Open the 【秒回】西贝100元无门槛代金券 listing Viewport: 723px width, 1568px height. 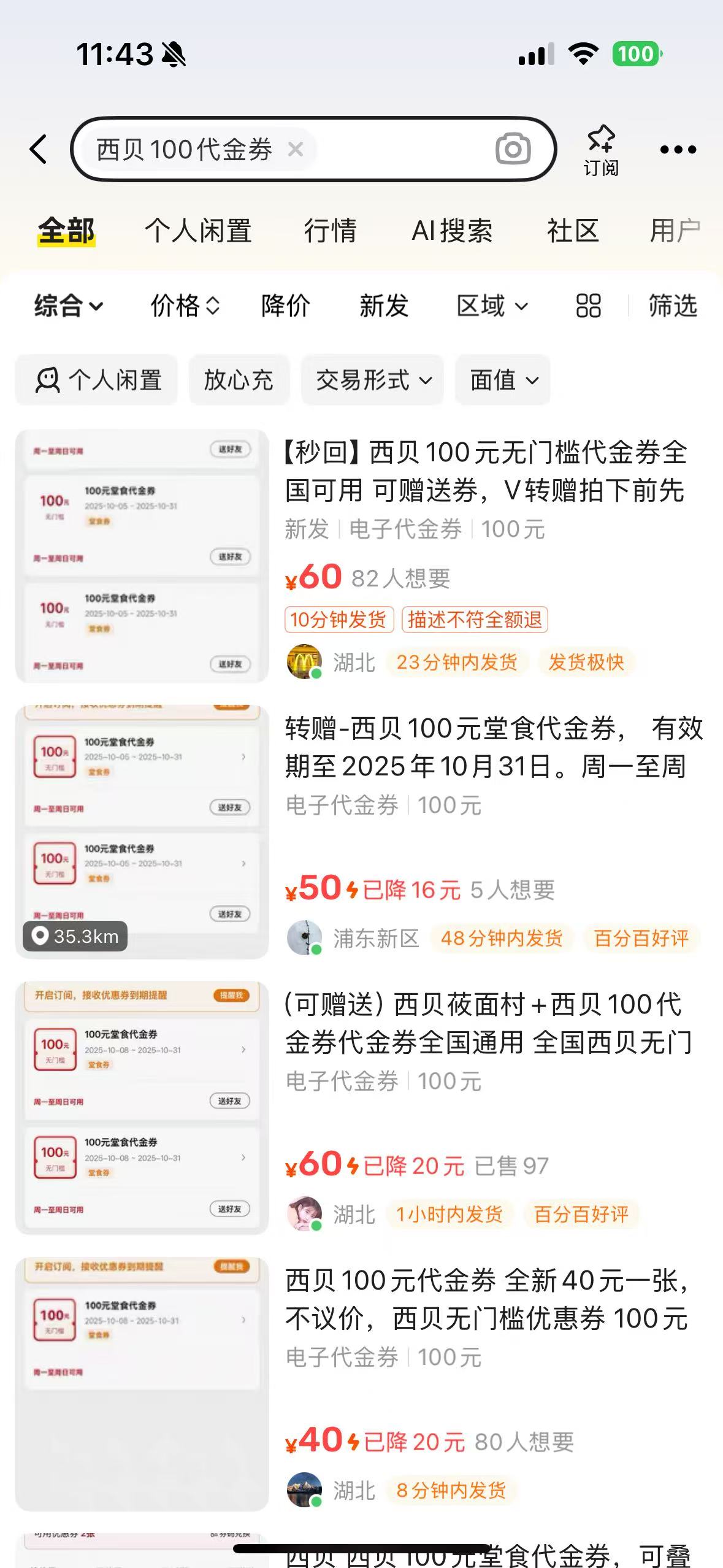[x=484, y=471]
